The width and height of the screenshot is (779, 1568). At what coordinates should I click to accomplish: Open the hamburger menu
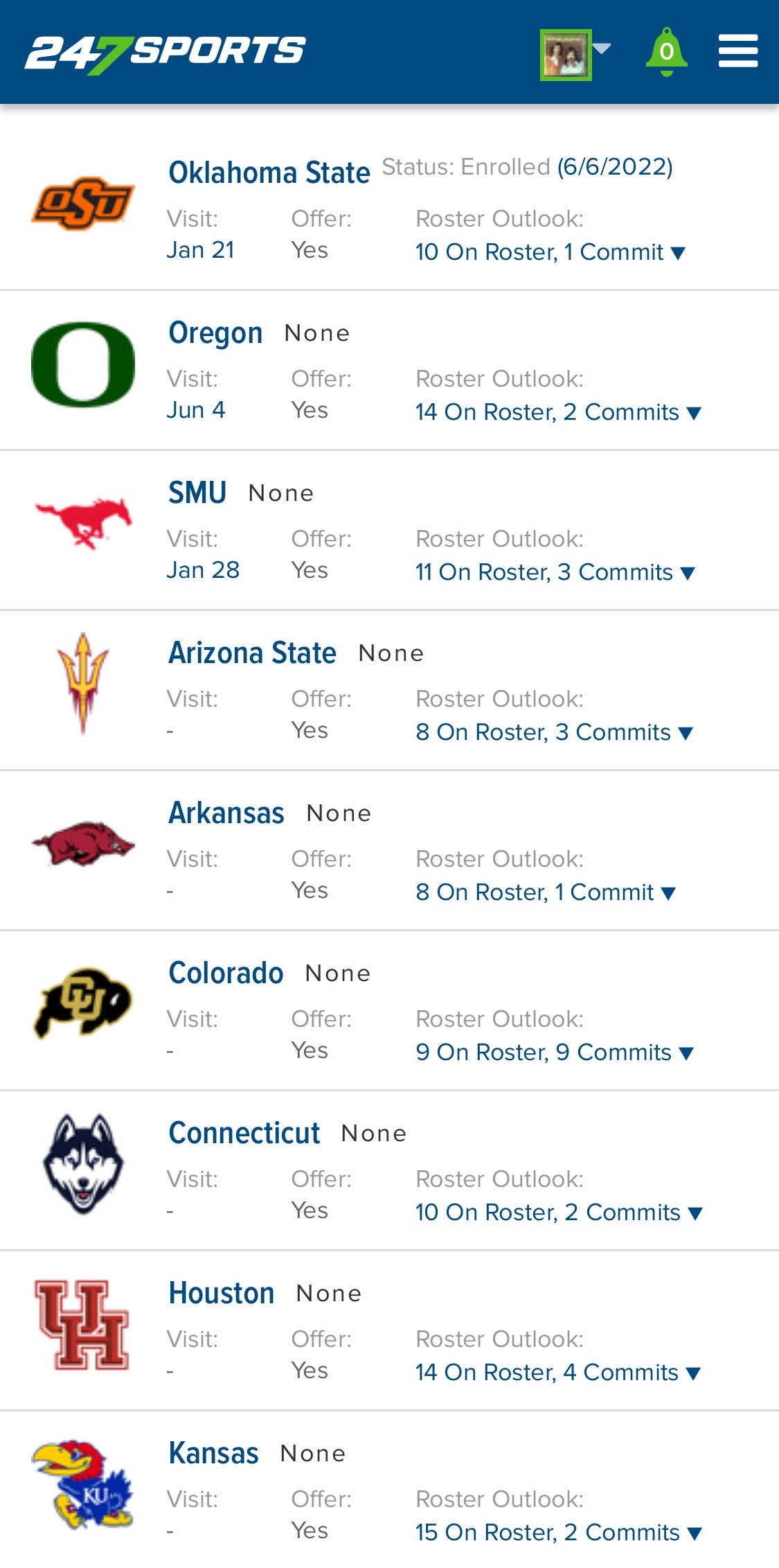737,51
